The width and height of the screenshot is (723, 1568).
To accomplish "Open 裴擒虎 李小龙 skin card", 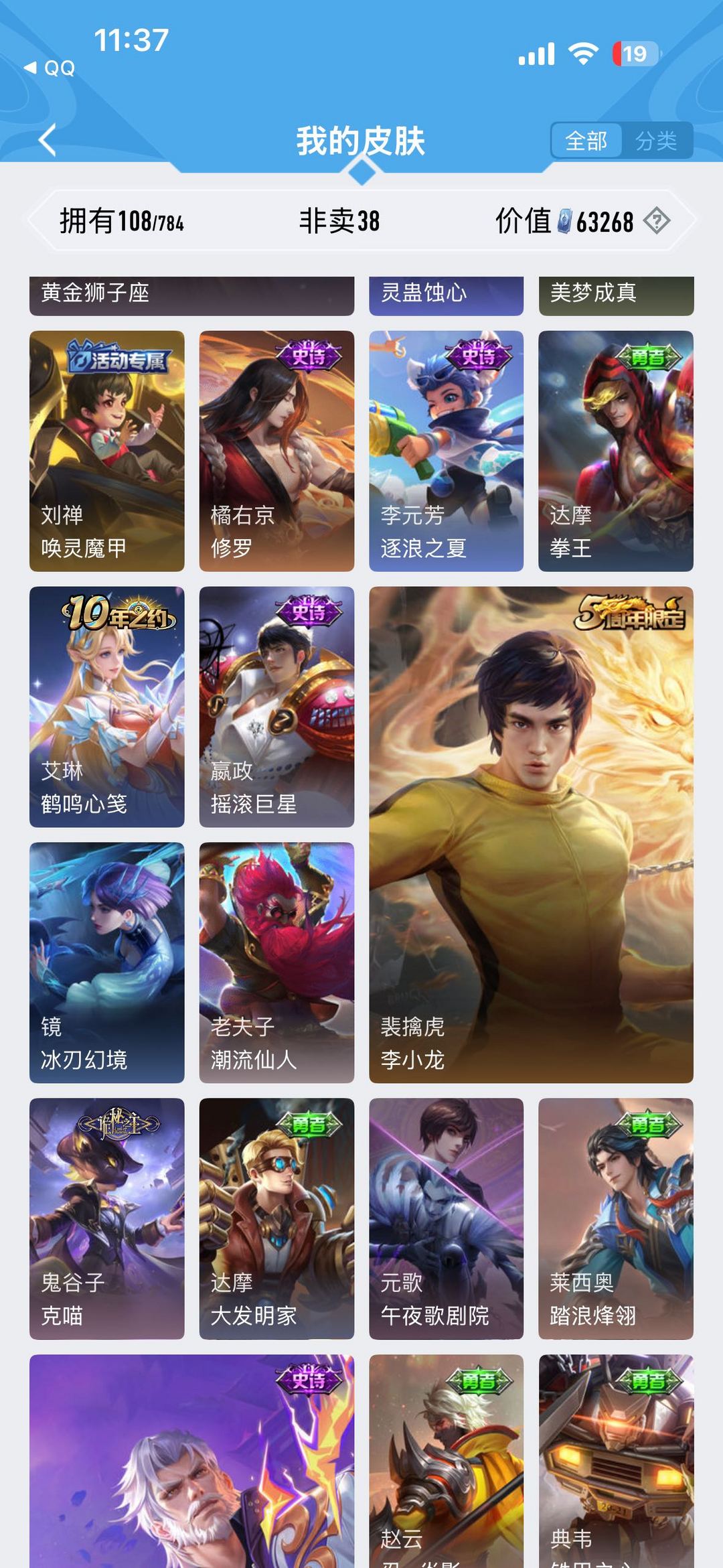I will [531, 834].
